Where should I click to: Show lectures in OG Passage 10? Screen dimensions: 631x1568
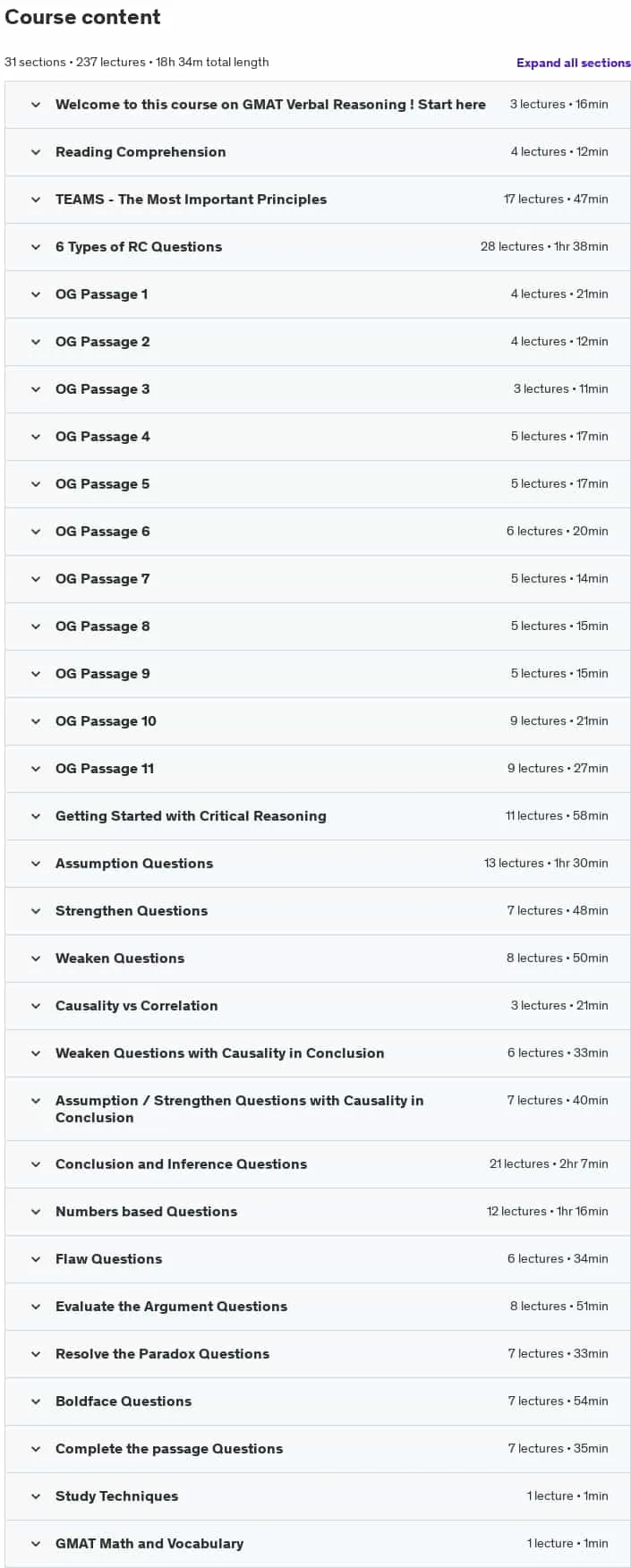pyautogui.click(x=317, y=721)
